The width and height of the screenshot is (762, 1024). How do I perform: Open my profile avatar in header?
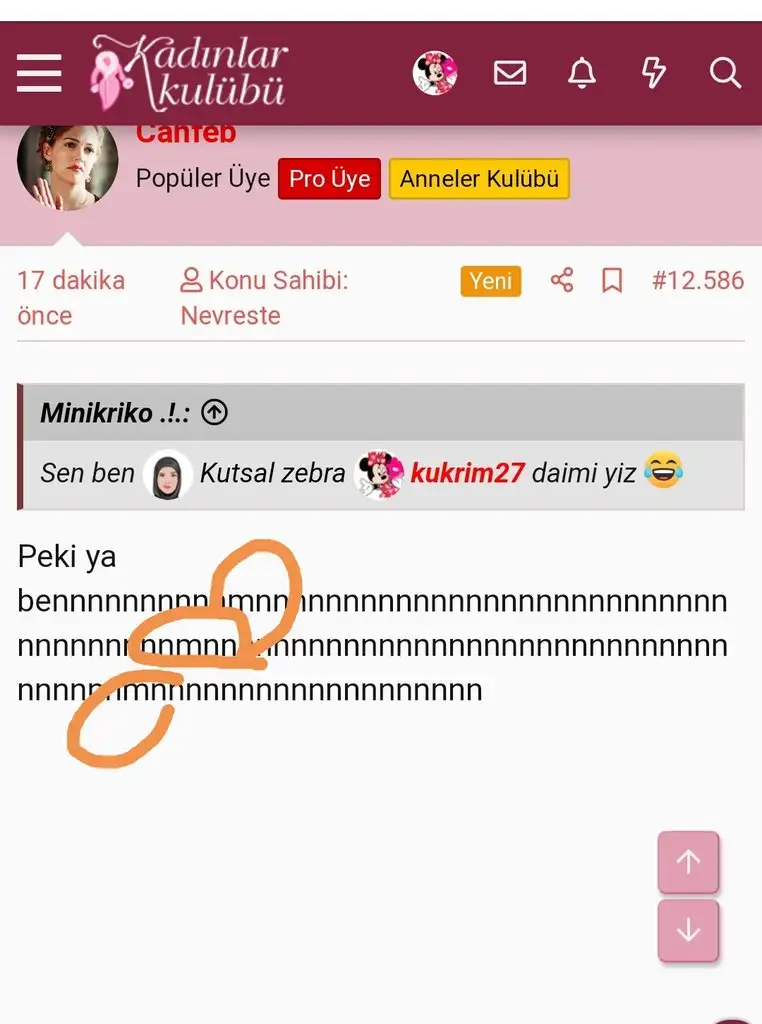click(x=435, y=73)
